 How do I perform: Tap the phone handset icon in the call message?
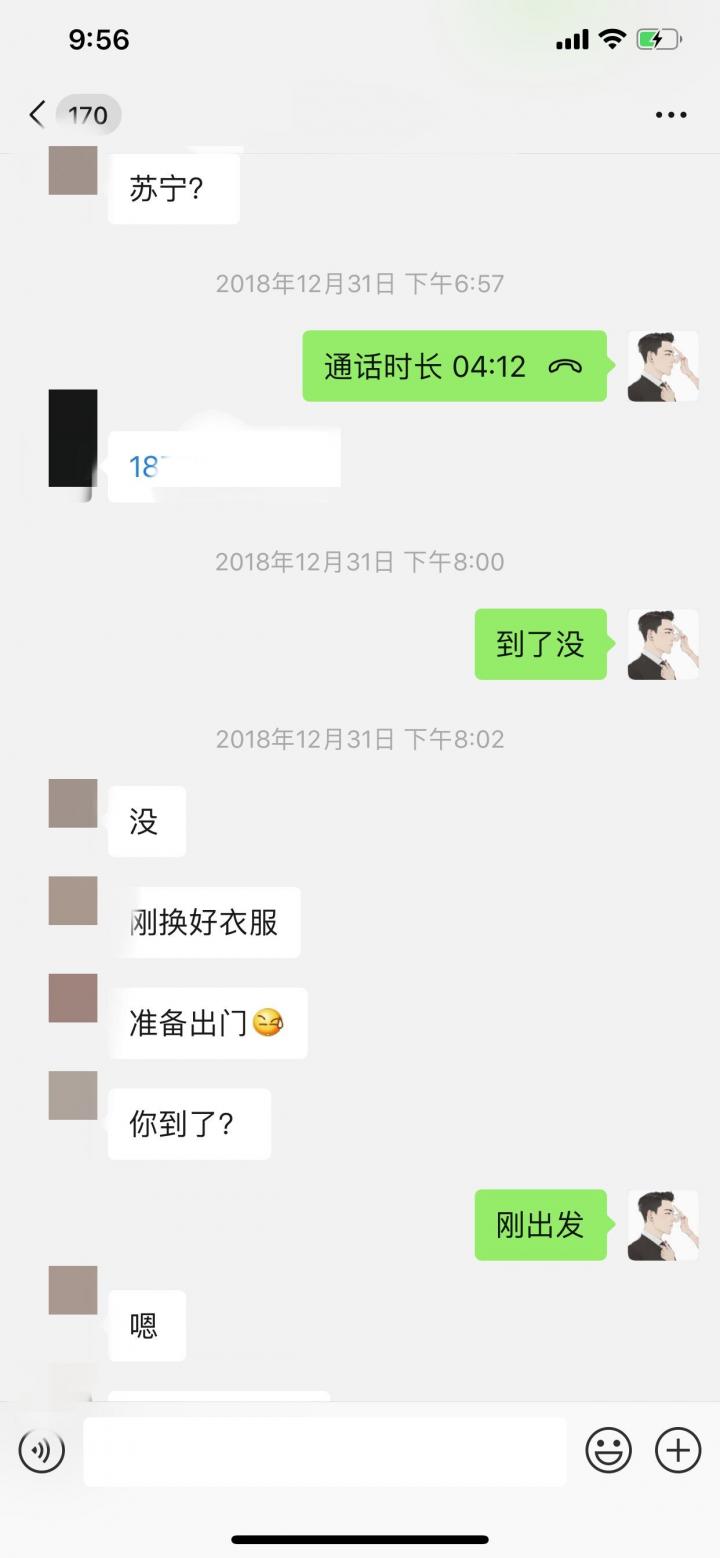tap(565, 366)
